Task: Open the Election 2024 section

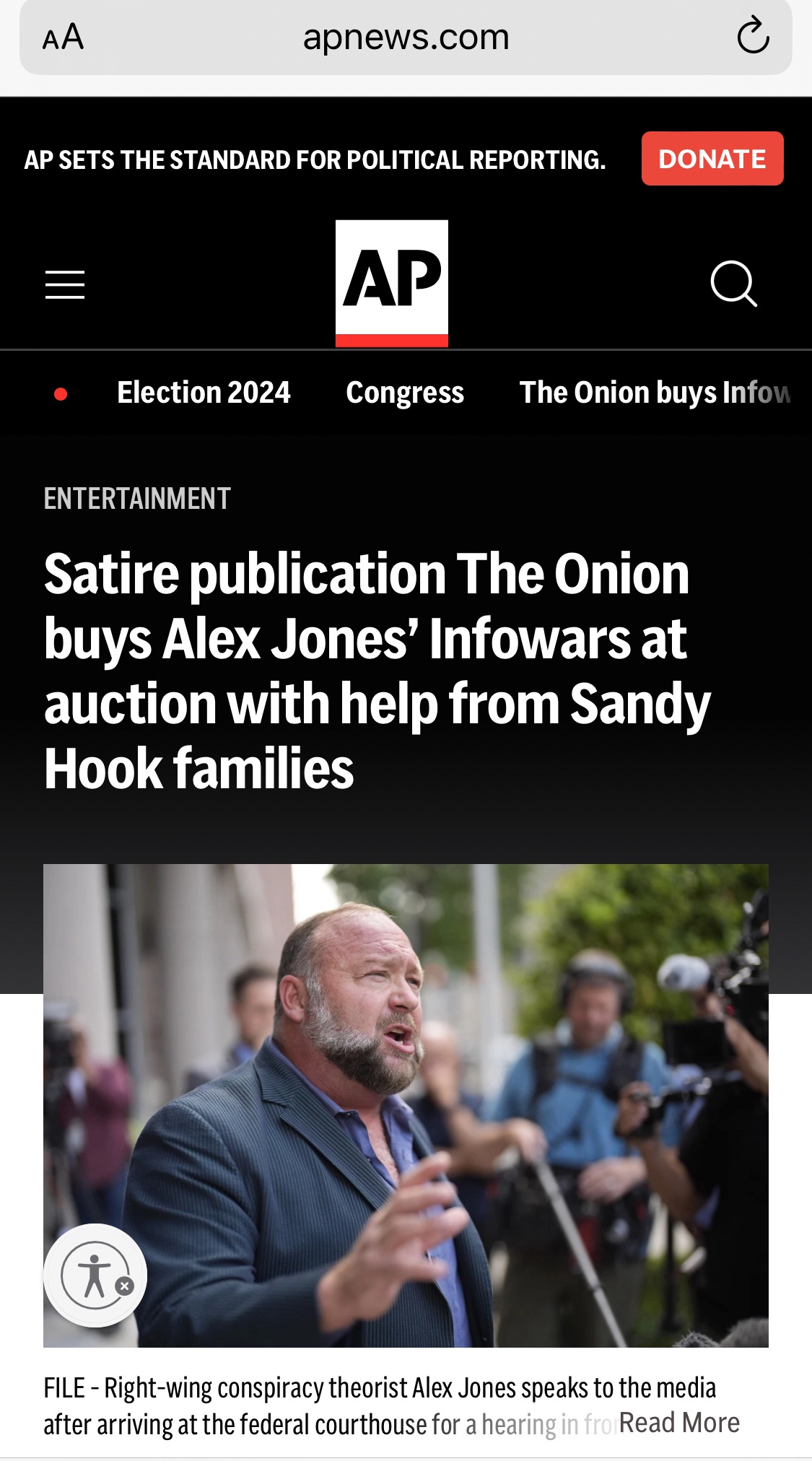Action: tap(204, 393)
